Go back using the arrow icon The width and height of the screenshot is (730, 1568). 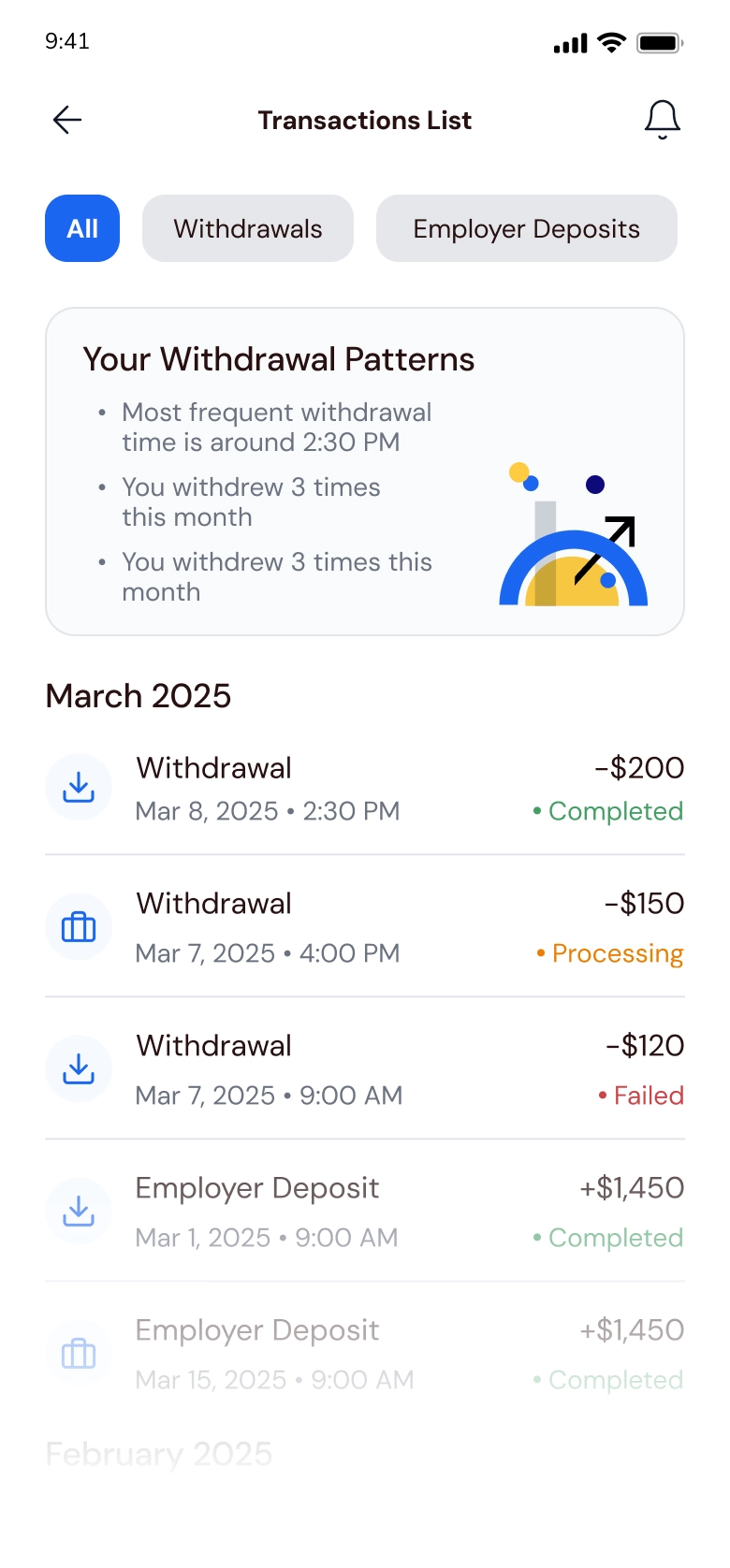tap(67, 120)
